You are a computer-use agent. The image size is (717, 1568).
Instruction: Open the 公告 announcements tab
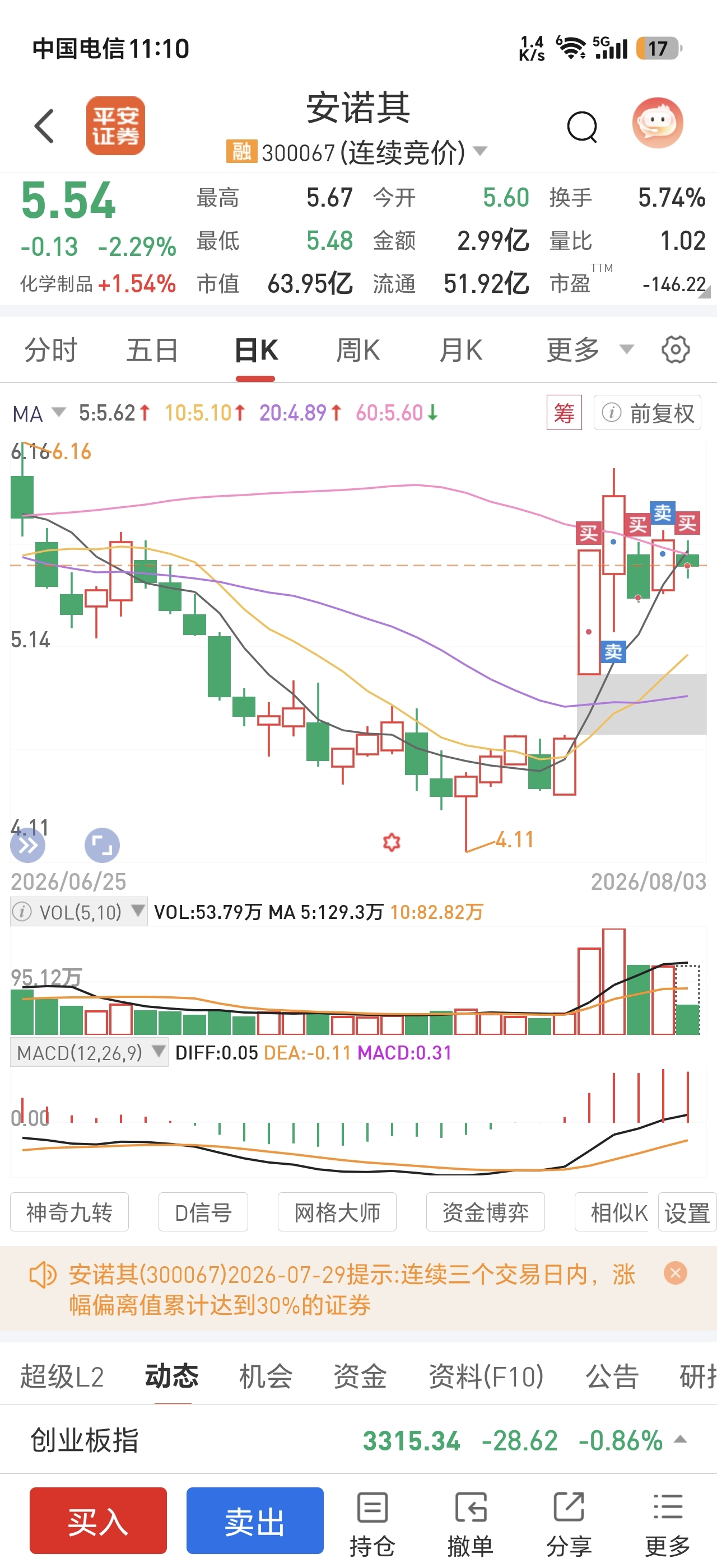click(612, 1376)
